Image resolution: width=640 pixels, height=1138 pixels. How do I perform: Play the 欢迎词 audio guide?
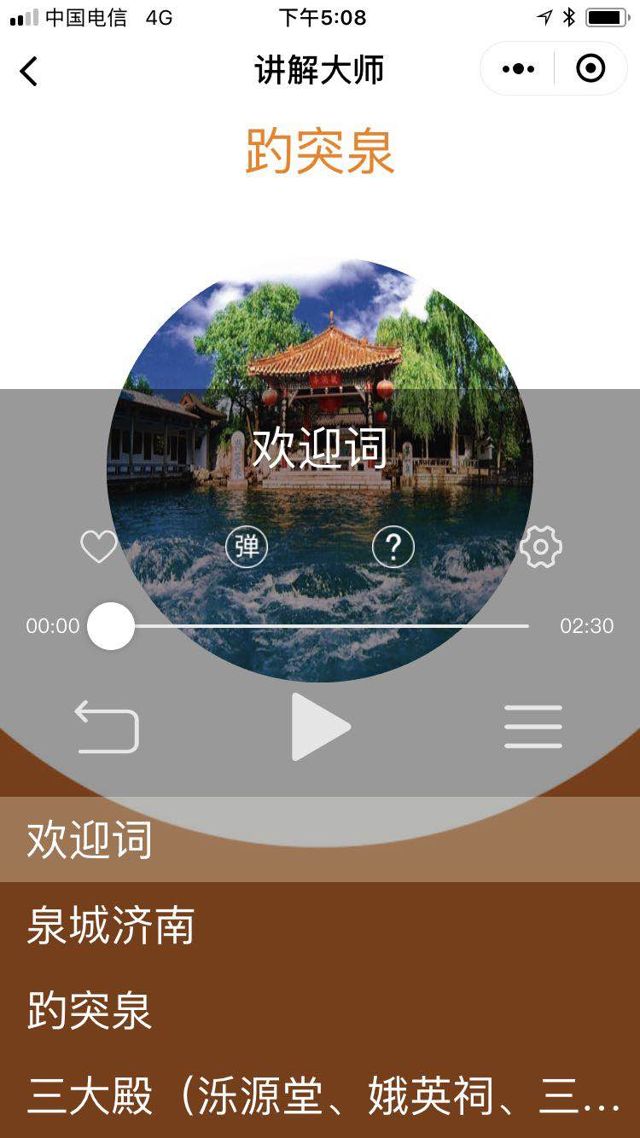[320, 727]
